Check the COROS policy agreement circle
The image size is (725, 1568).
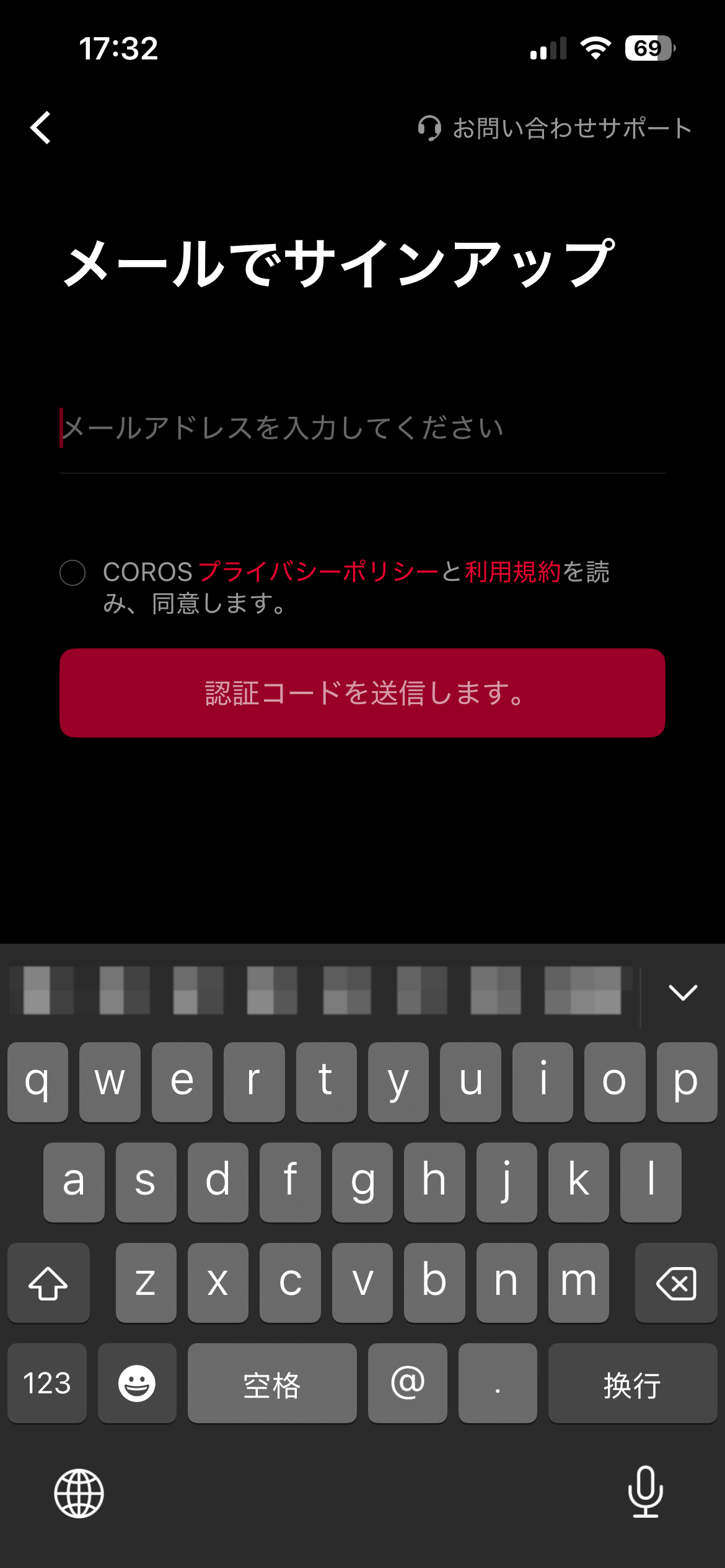(72, 572)
